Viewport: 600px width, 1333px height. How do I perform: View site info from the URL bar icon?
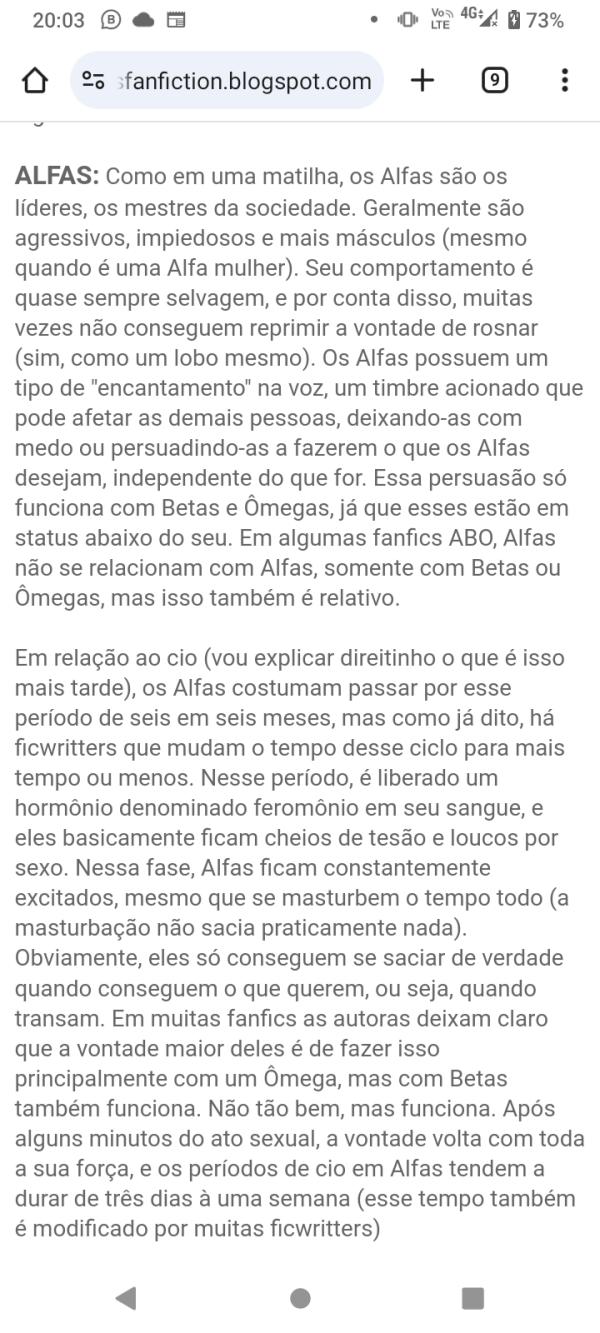tap(95, 81)
